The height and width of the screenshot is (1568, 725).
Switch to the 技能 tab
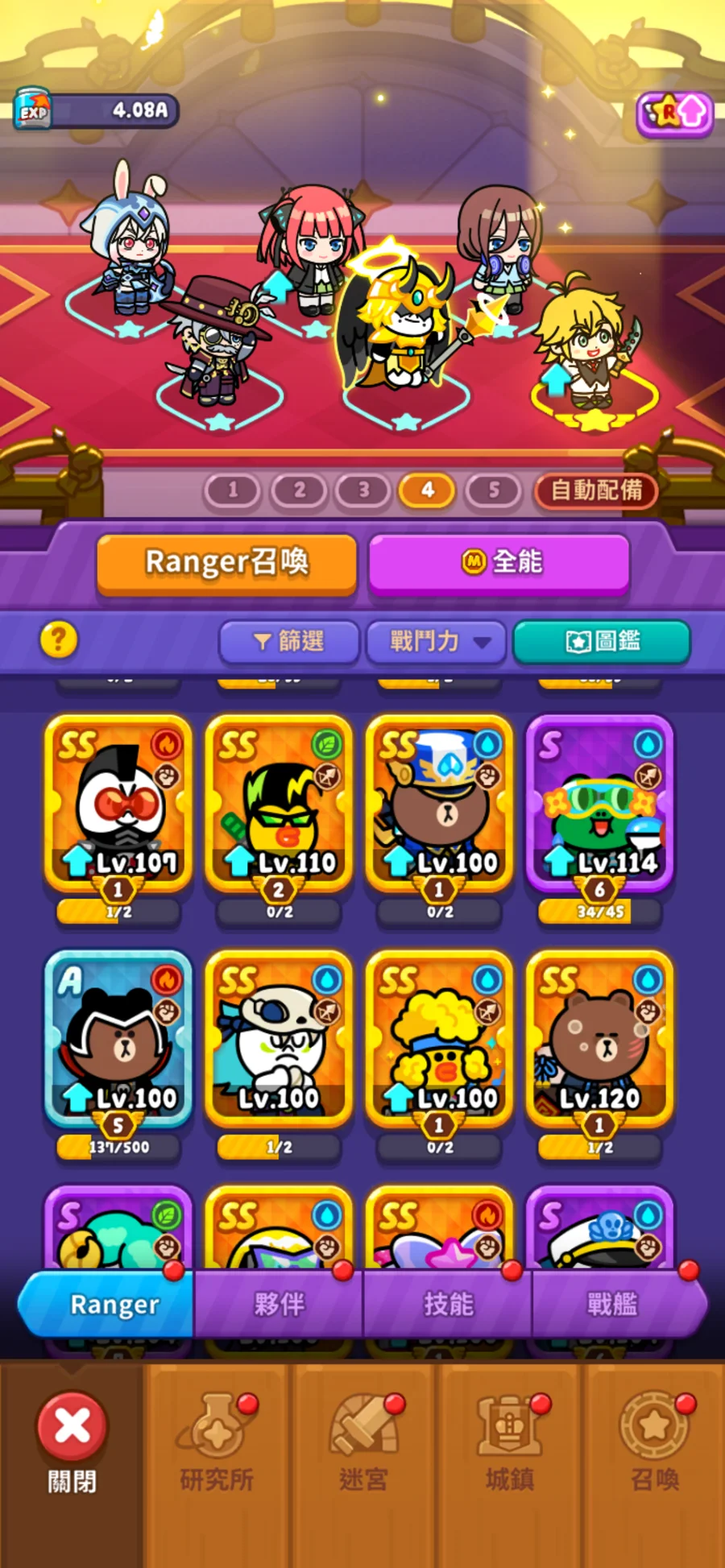(x=448, y=1304)
